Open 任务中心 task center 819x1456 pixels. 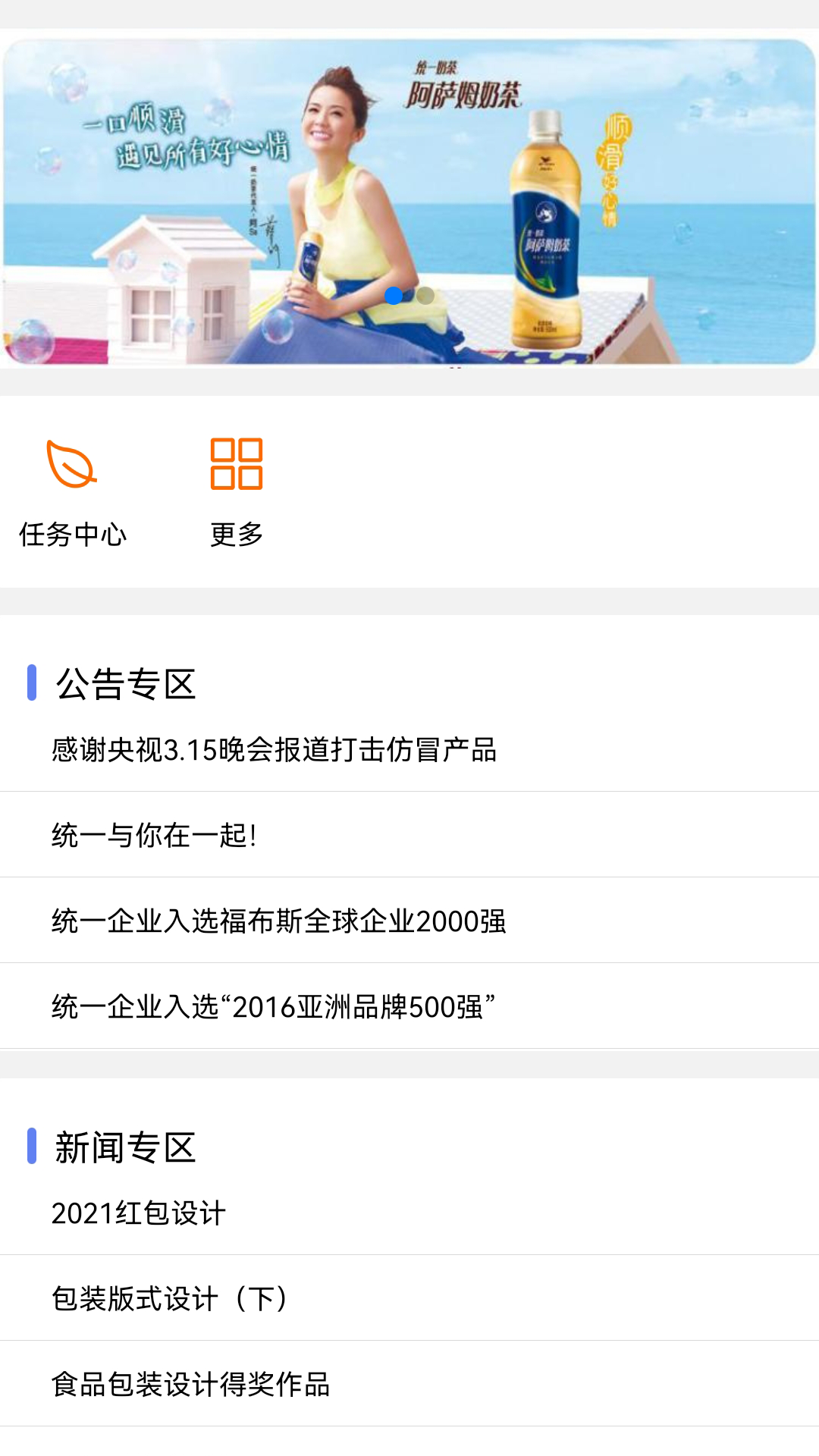point(73,491)
